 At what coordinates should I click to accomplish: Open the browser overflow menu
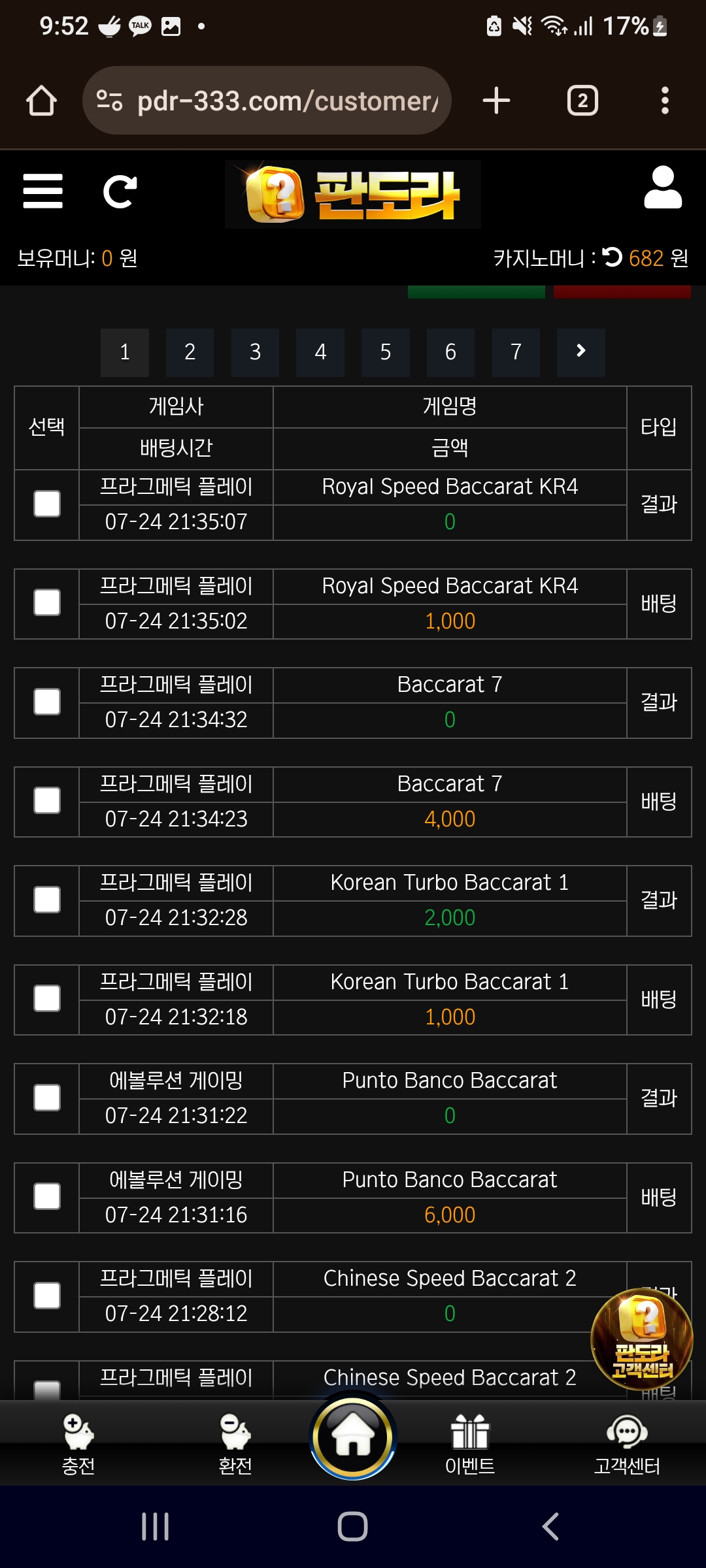(x=665, y=101)
